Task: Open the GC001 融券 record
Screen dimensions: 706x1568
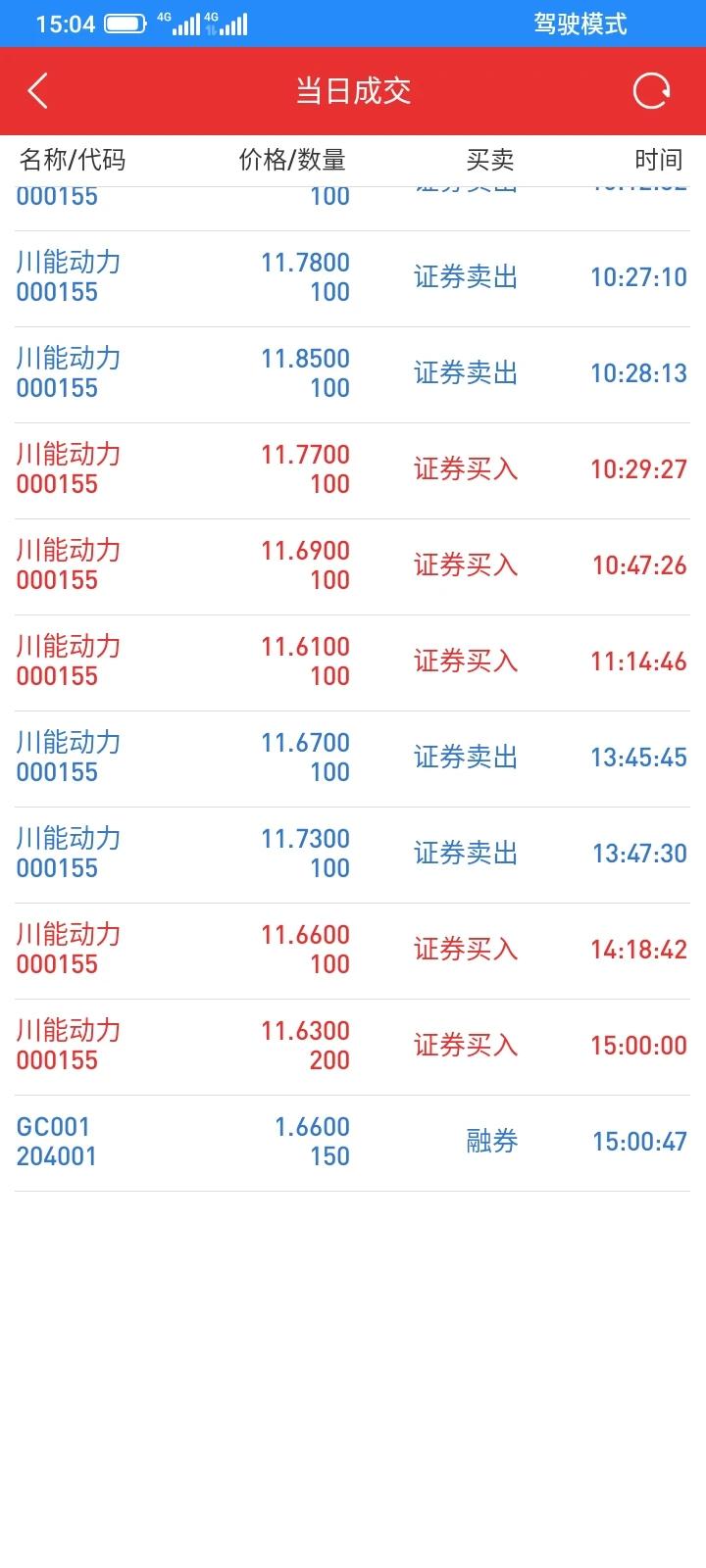Action: pos(353,1143)
